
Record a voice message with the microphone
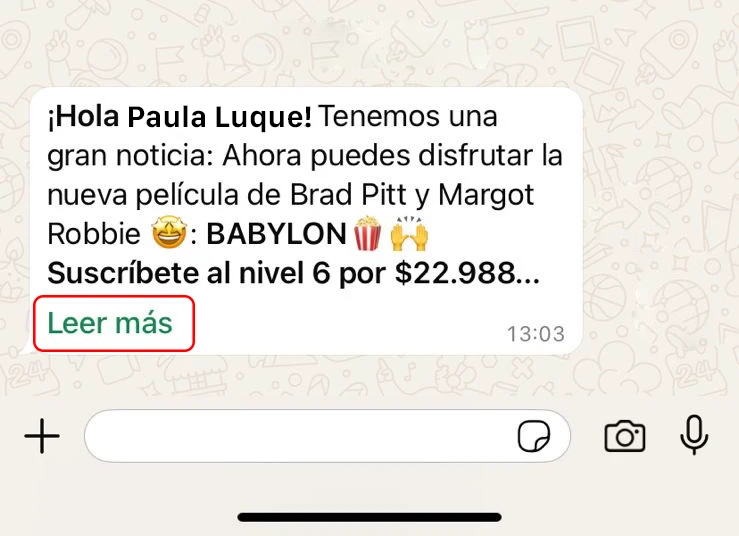click(694, 435)
